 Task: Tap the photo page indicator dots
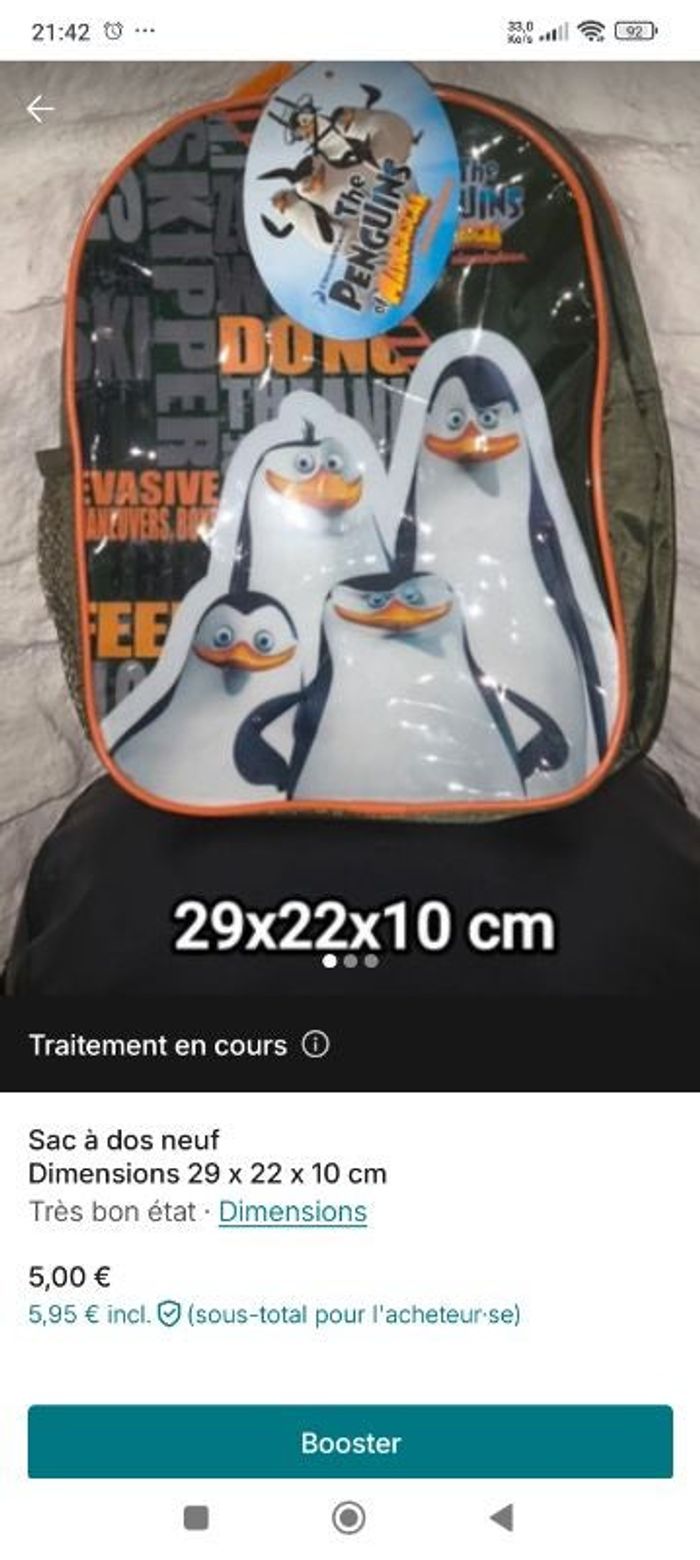coord(350,961)
